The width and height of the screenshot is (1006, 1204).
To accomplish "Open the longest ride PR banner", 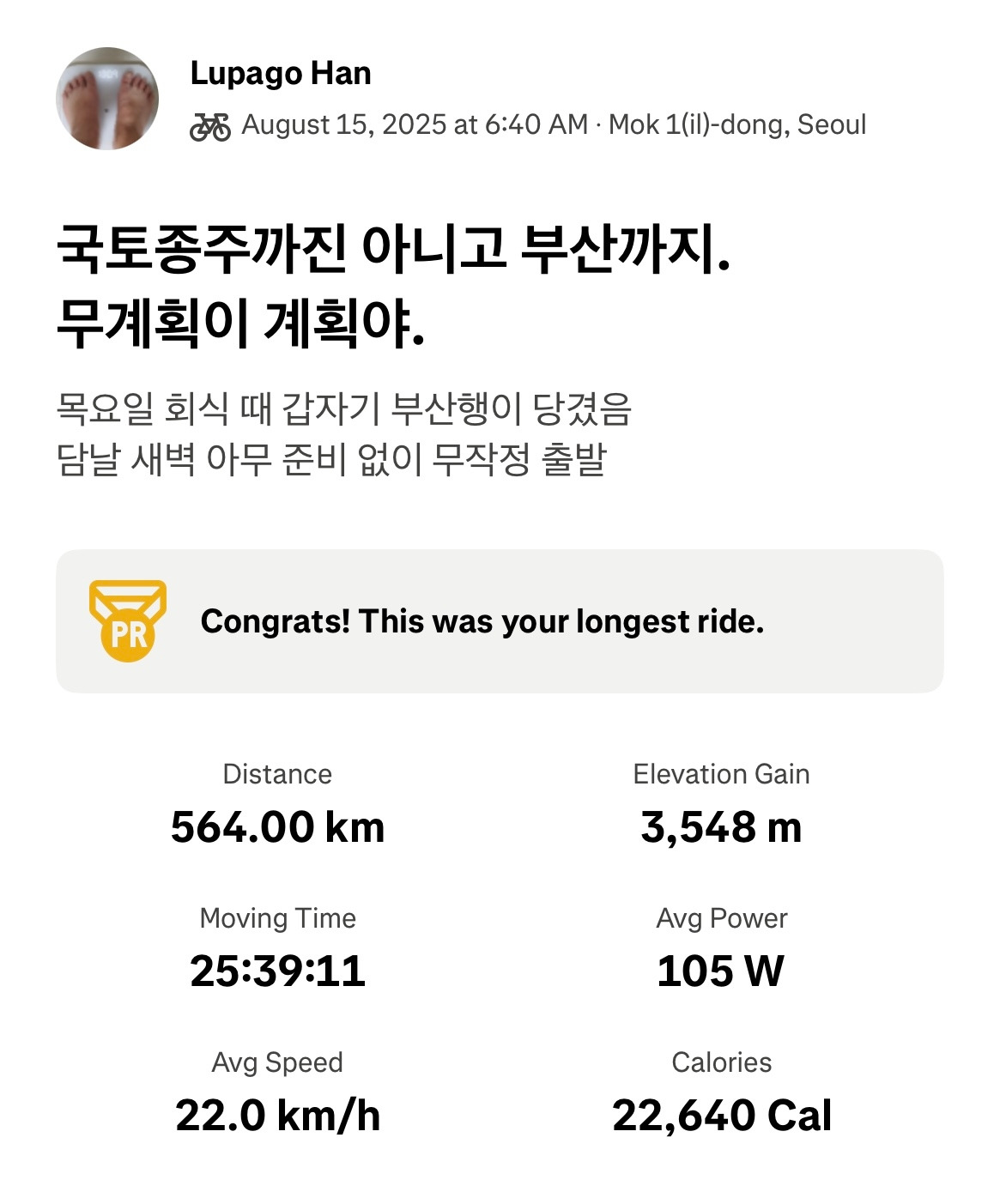I will coord(500,621).
